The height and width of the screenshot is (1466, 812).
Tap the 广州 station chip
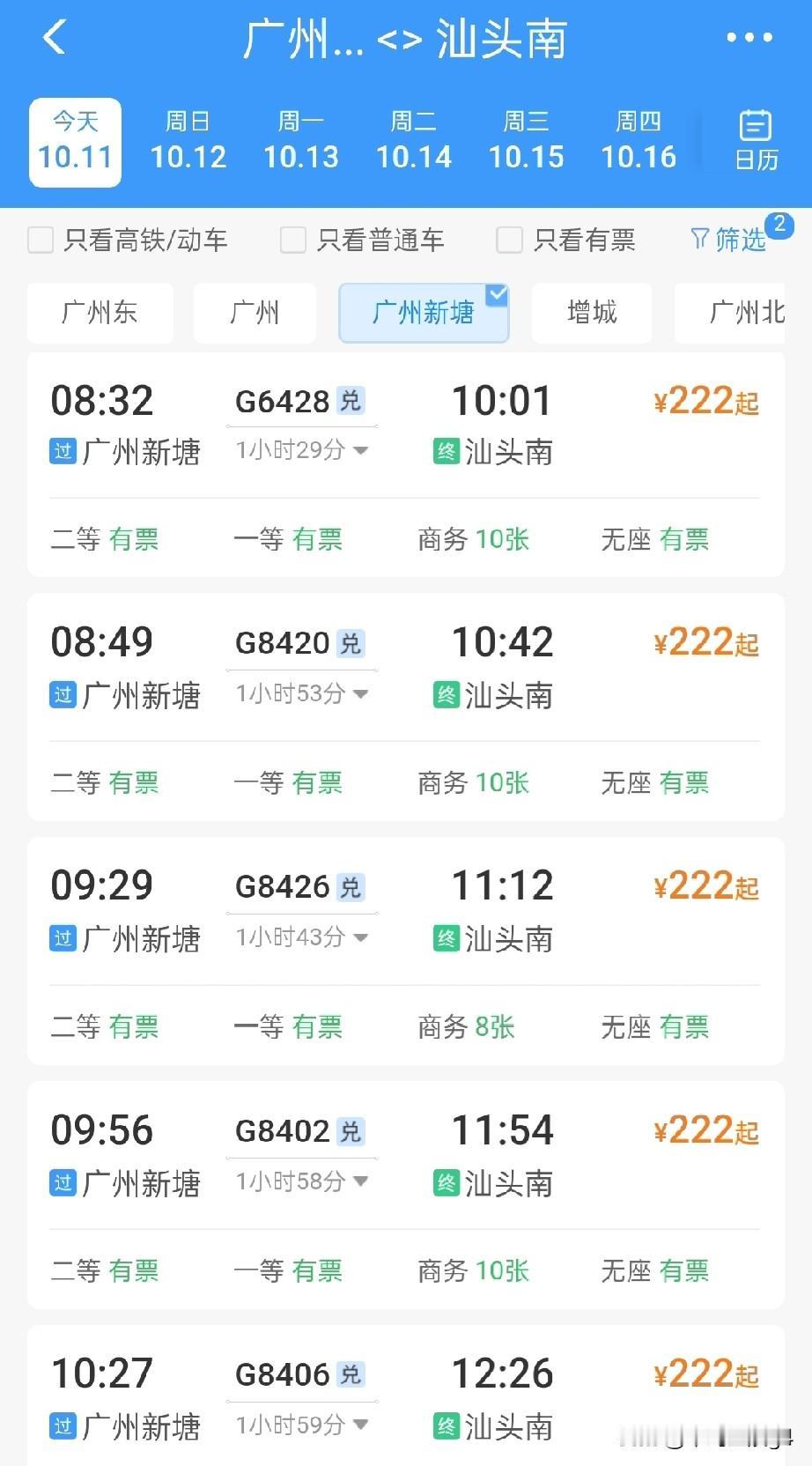(255, 312)
